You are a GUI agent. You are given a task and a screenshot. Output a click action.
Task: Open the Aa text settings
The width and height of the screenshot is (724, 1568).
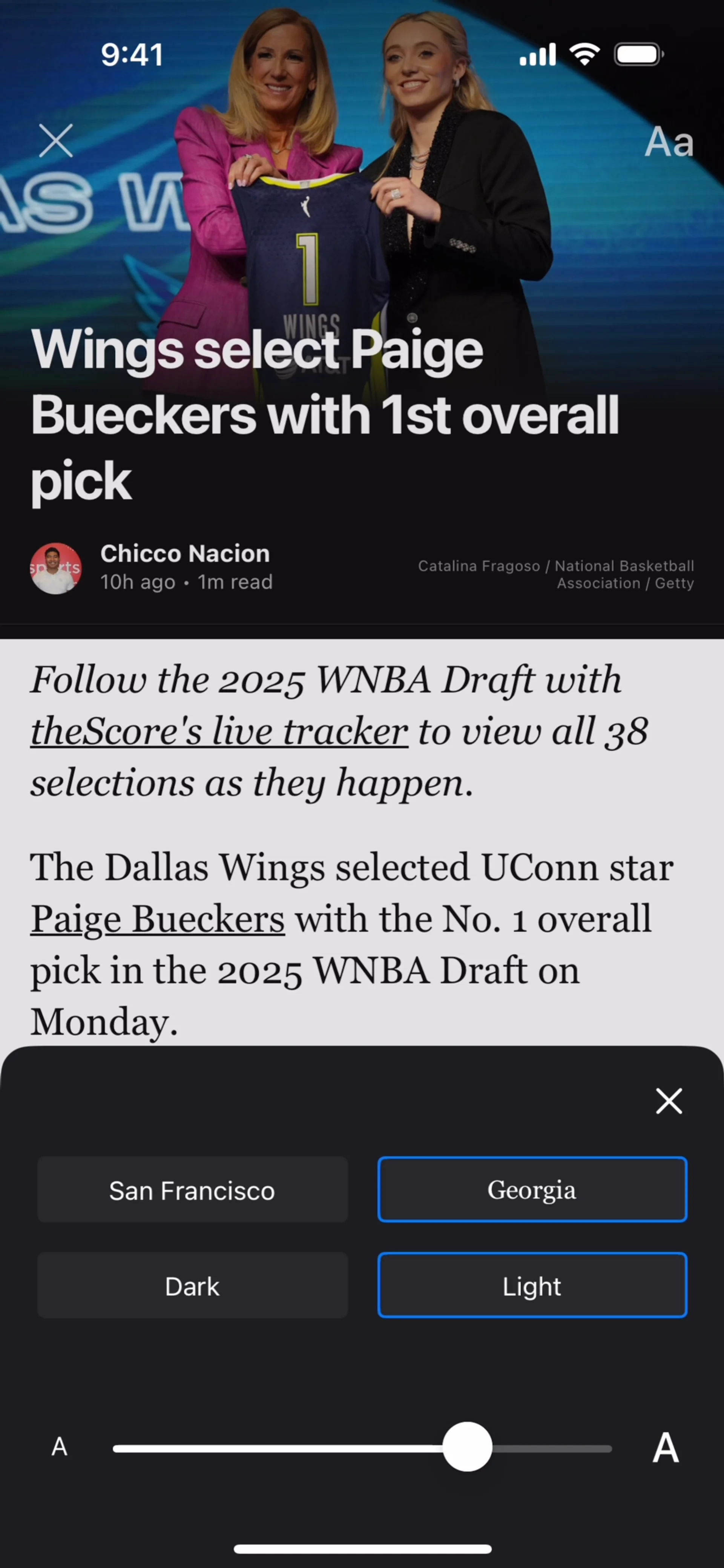pos(669,143)
